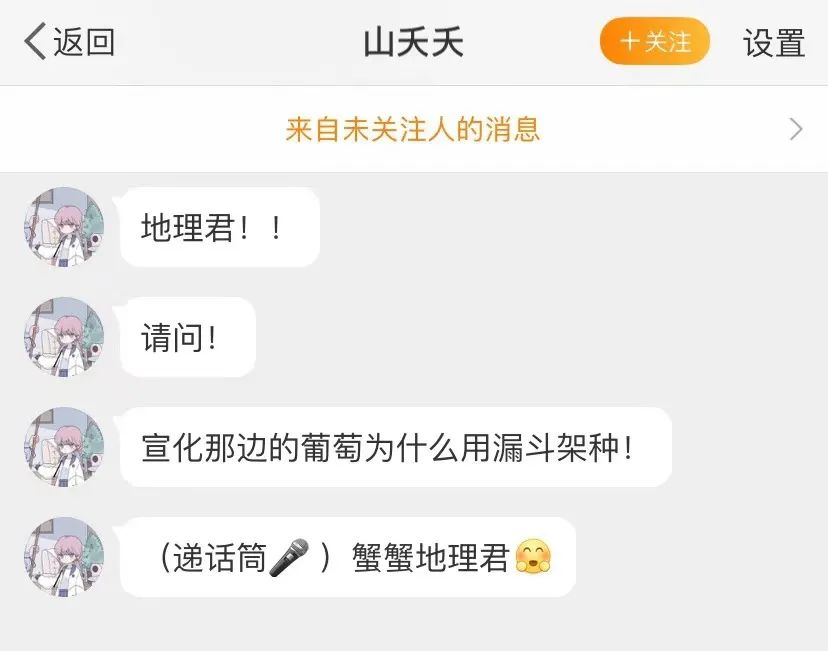Go back with the 返回 button
The width and height of the screenshot is (828, 651).
click(x=69, y=43)
